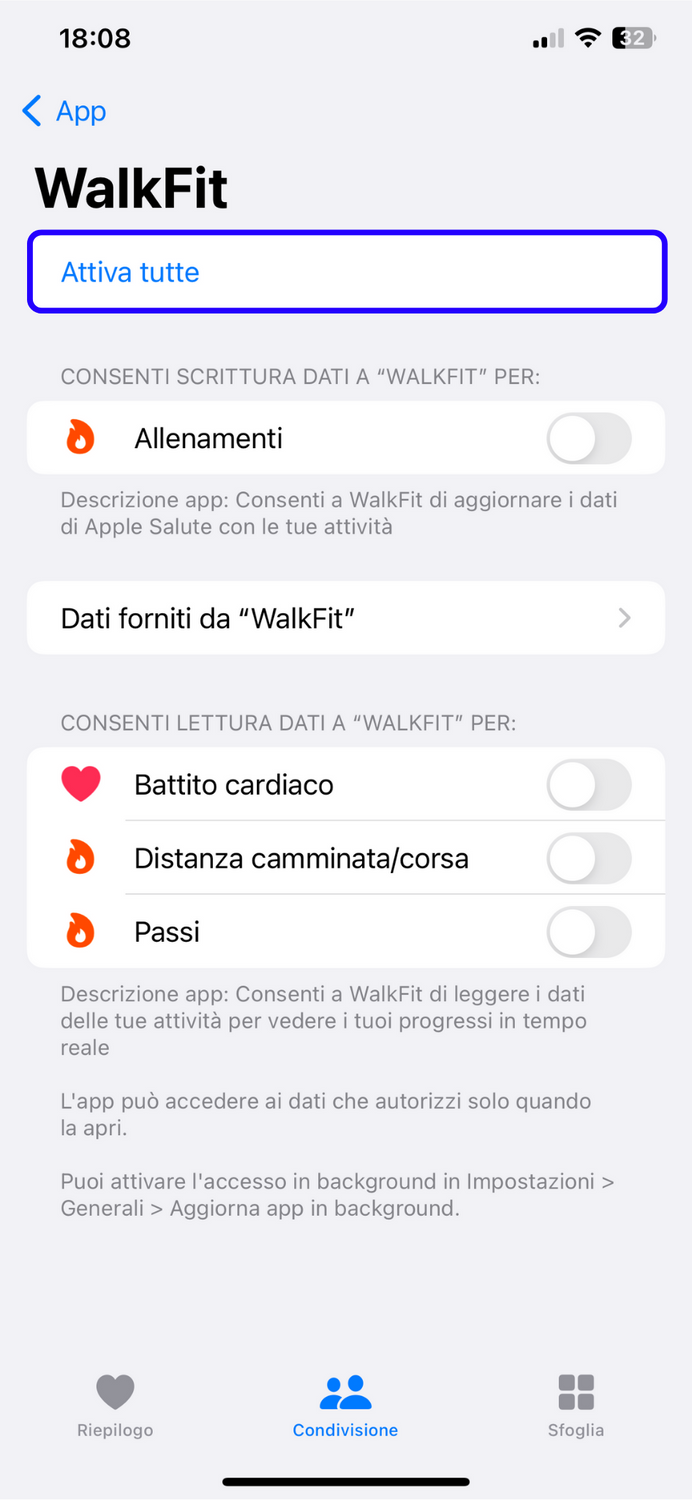
Task: Turn on Battito cardiaco reading
Action: (x=589, y=784)
